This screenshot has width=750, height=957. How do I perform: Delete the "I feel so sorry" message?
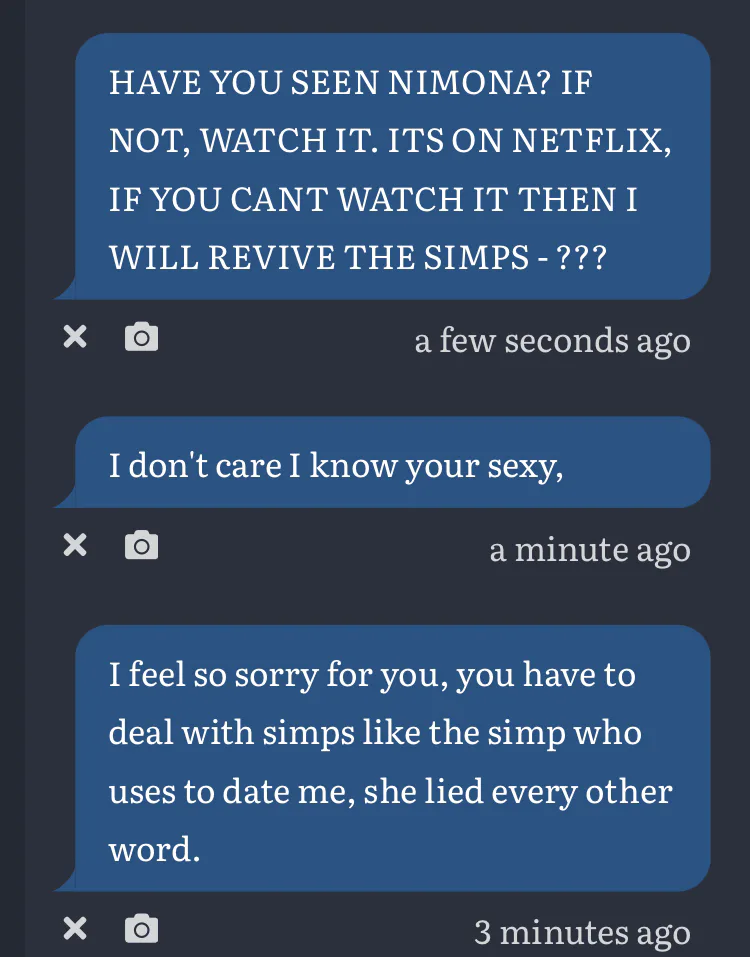(x=75, y=928)
